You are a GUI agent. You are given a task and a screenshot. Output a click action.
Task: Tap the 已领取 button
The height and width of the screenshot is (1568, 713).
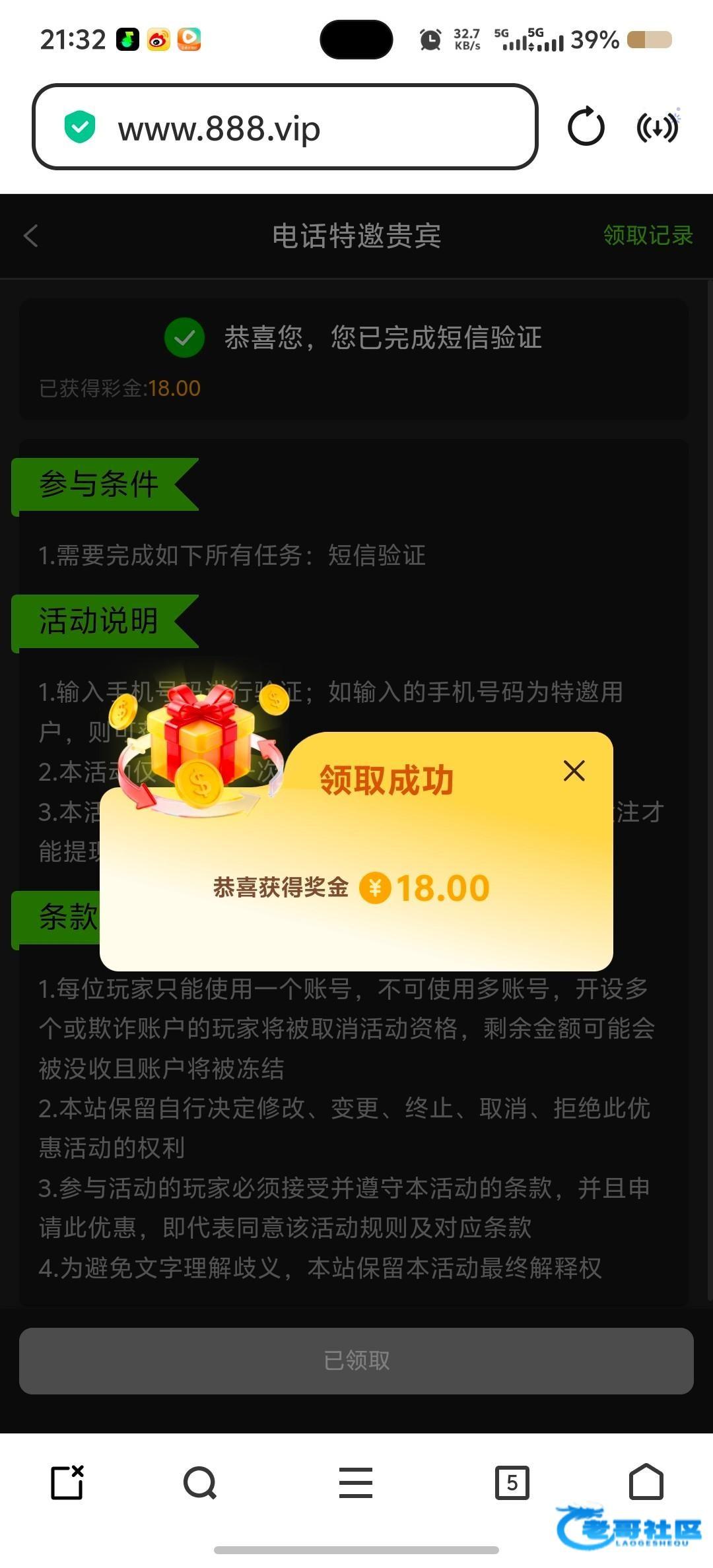pos(356,1360)
